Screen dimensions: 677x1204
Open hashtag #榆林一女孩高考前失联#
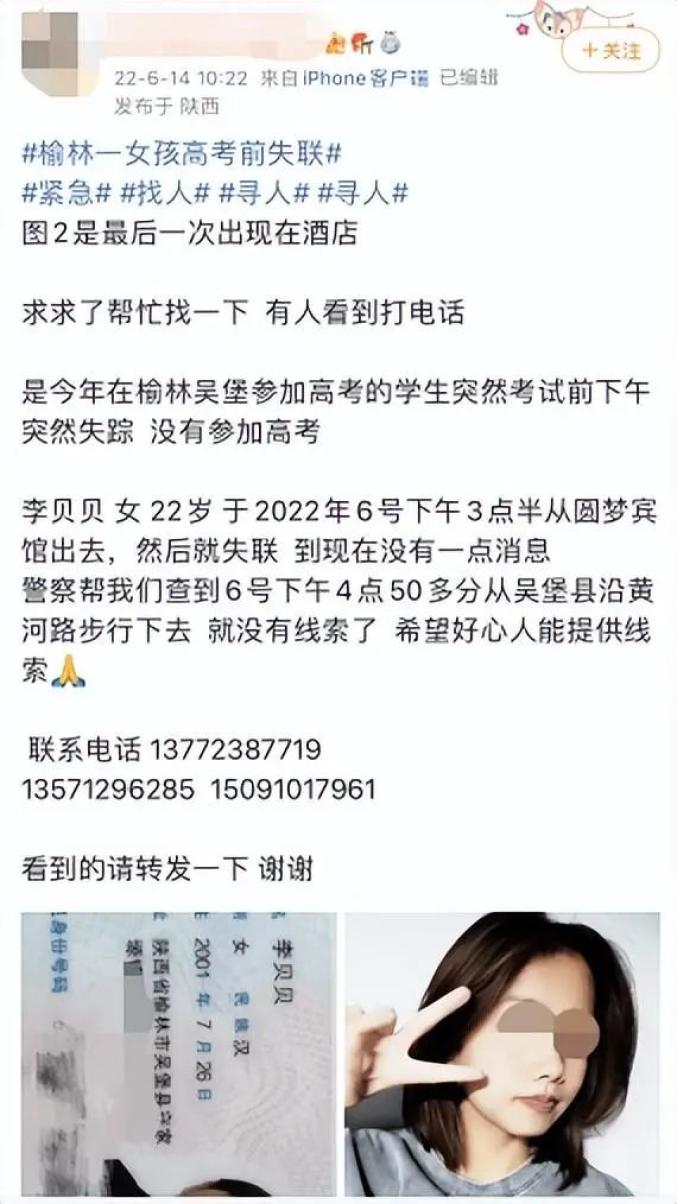[x=182, y=155]
